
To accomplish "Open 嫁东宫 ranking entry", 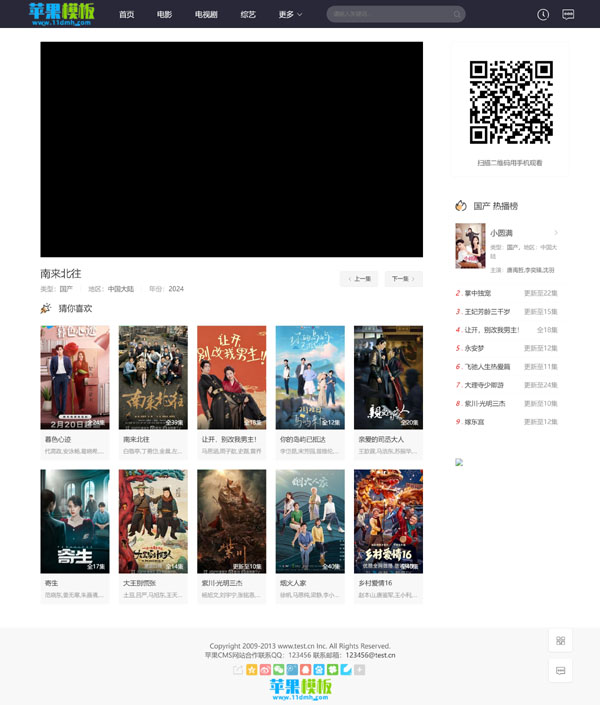I will coord(474,422).
